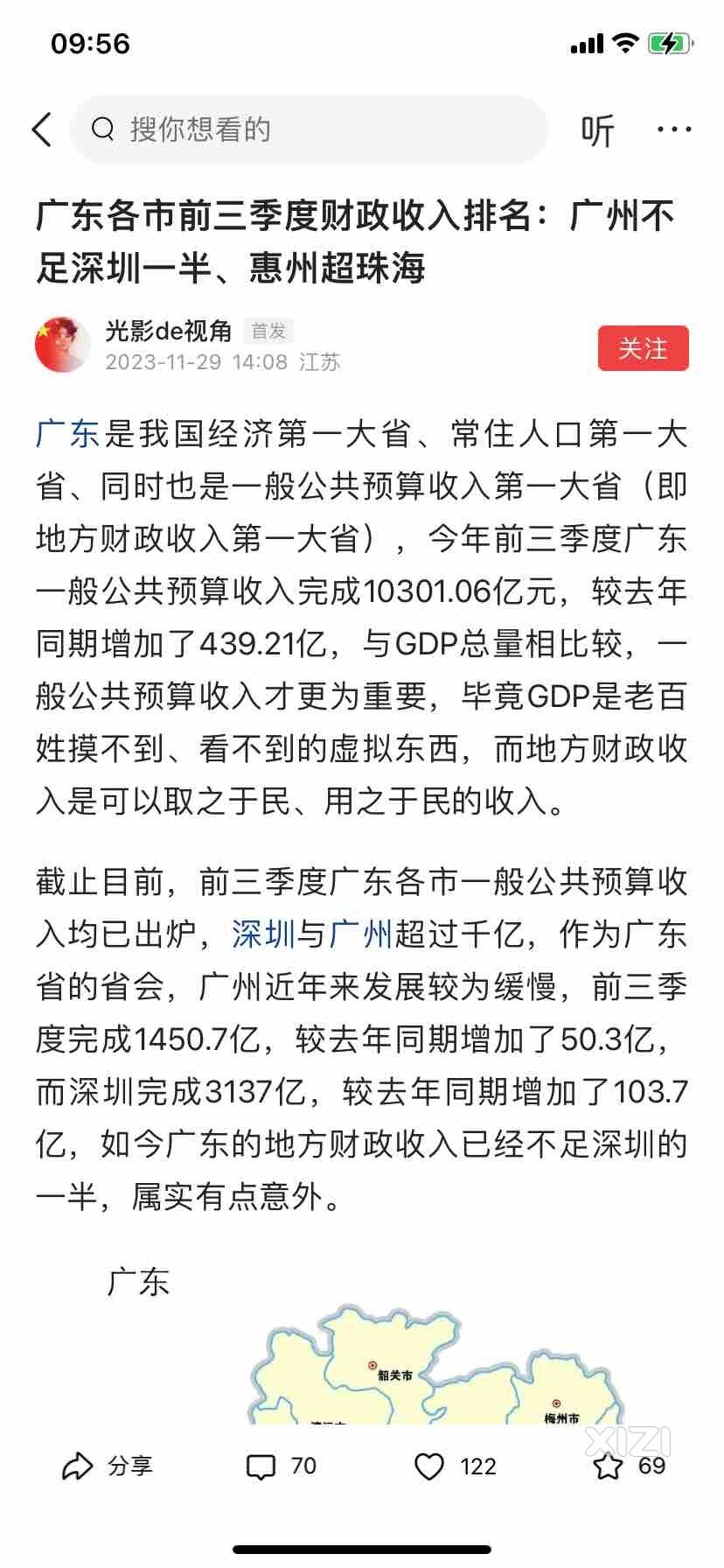The height and width of the screenshot is (1568, 724).
Task: Open the 70 comments
Action: pyautogui.click(x=282, y=1466)
